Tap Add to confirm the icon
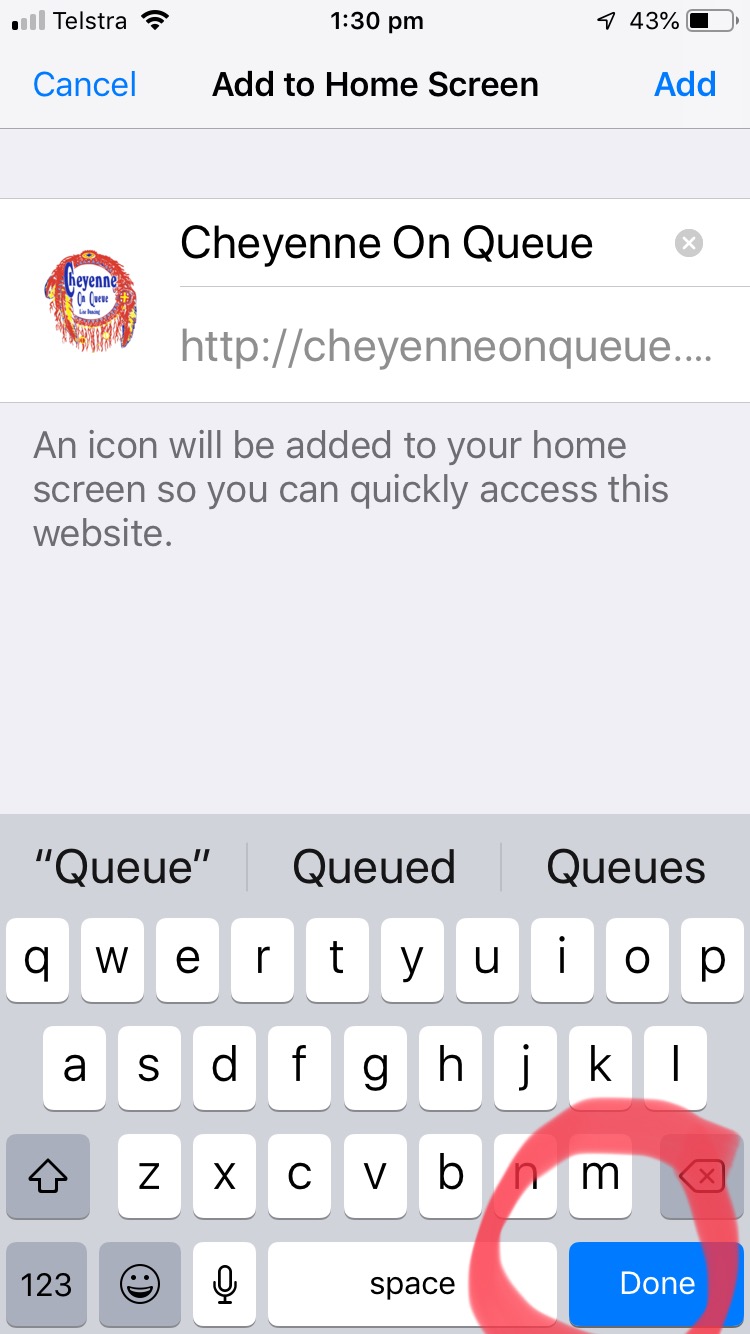750x1334 pixels. coord(685,84)
